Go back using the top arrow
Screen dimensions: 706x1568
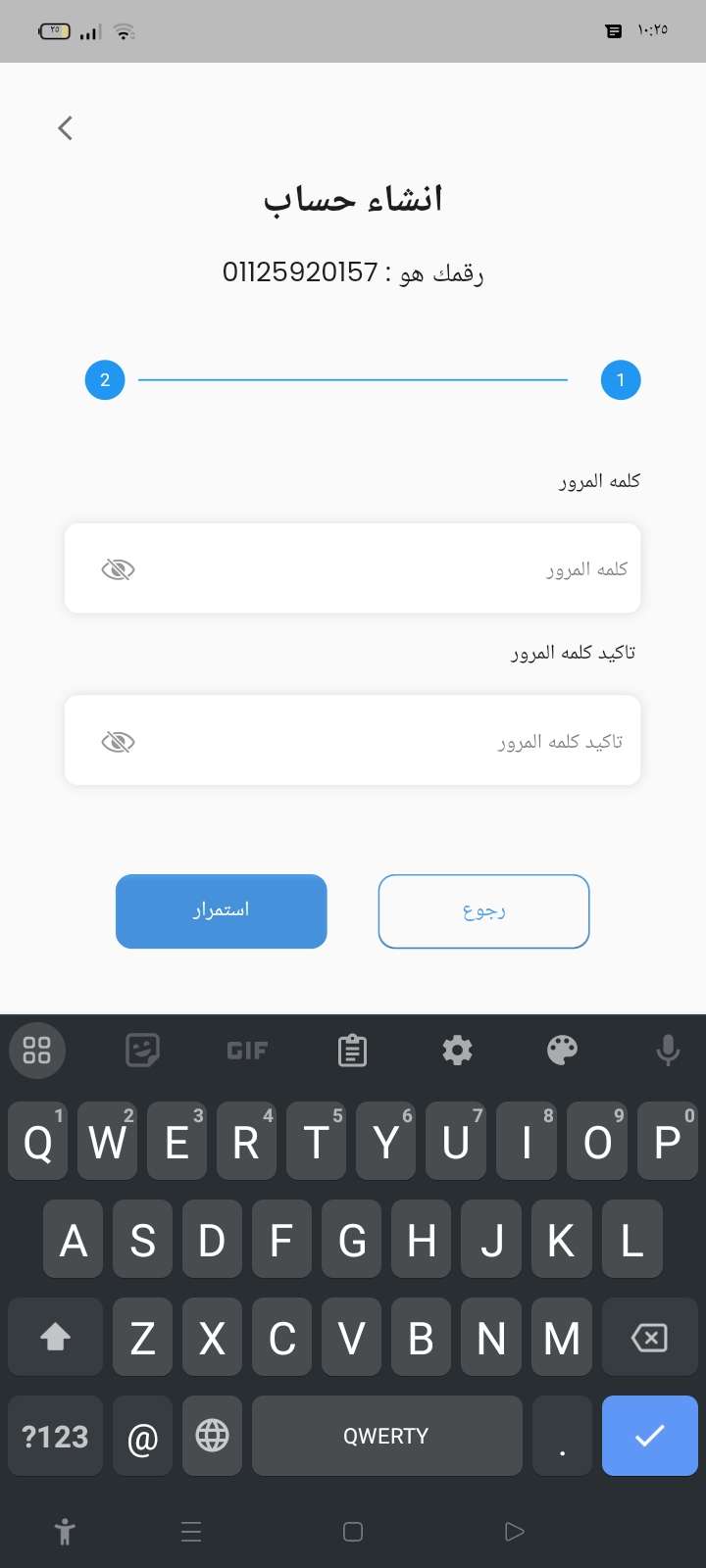coord(66,127)
